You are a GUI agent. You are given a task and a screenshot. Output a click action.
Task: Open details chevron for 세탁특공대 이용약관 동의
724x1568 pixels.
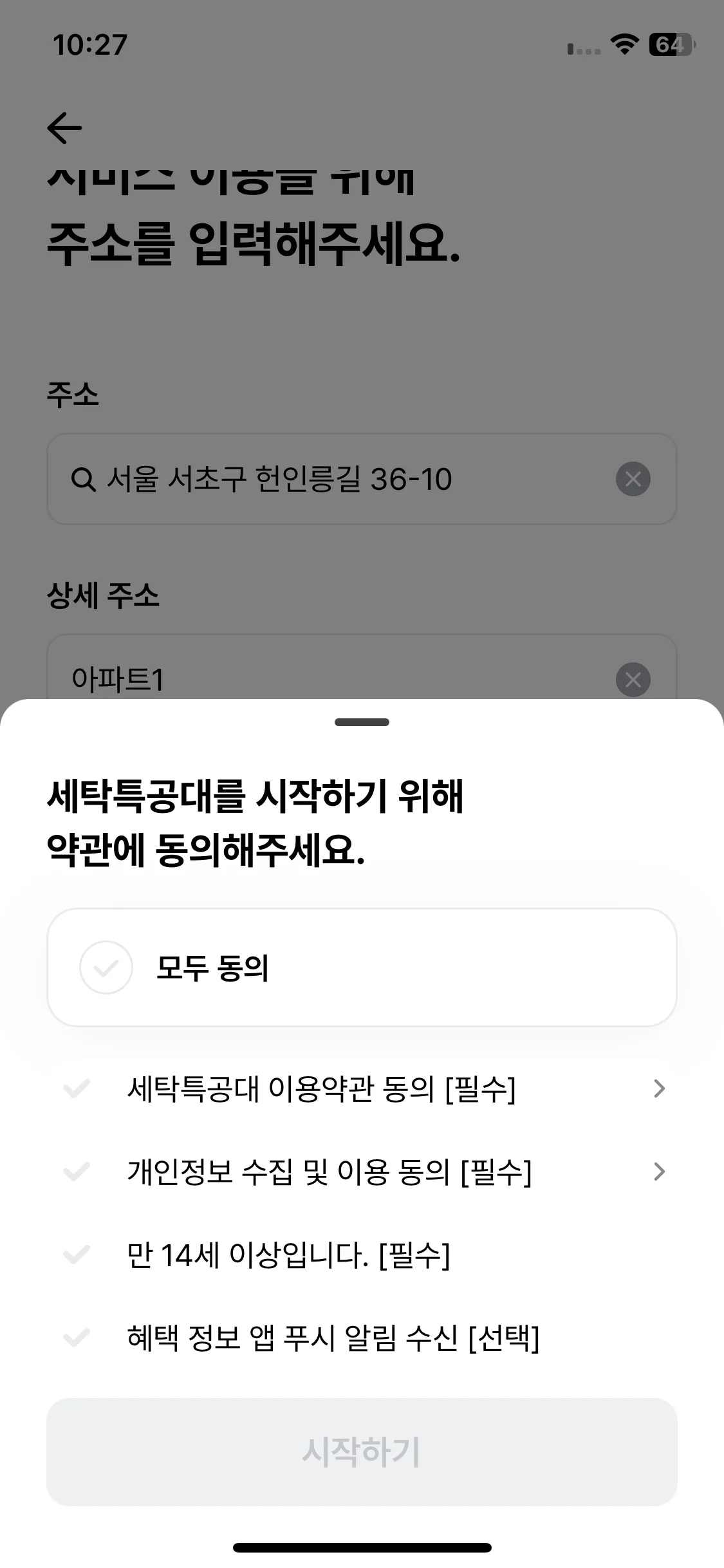(x=658, y=1089)
